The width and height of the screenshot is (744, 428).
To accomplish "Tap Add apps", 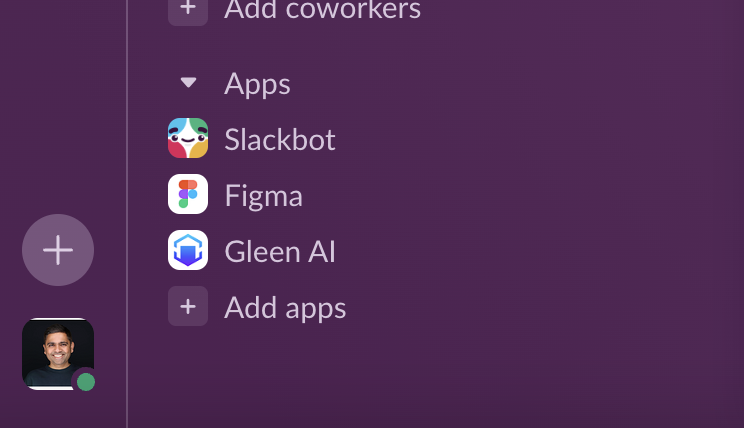I will [x=284, y=307].
